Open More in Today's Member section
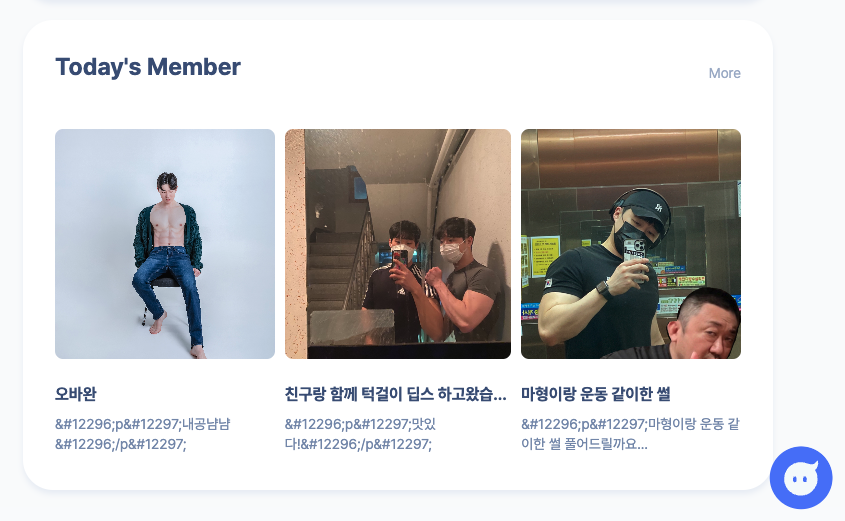This screenshot has width=845, height=521. [x=724, y=73]
